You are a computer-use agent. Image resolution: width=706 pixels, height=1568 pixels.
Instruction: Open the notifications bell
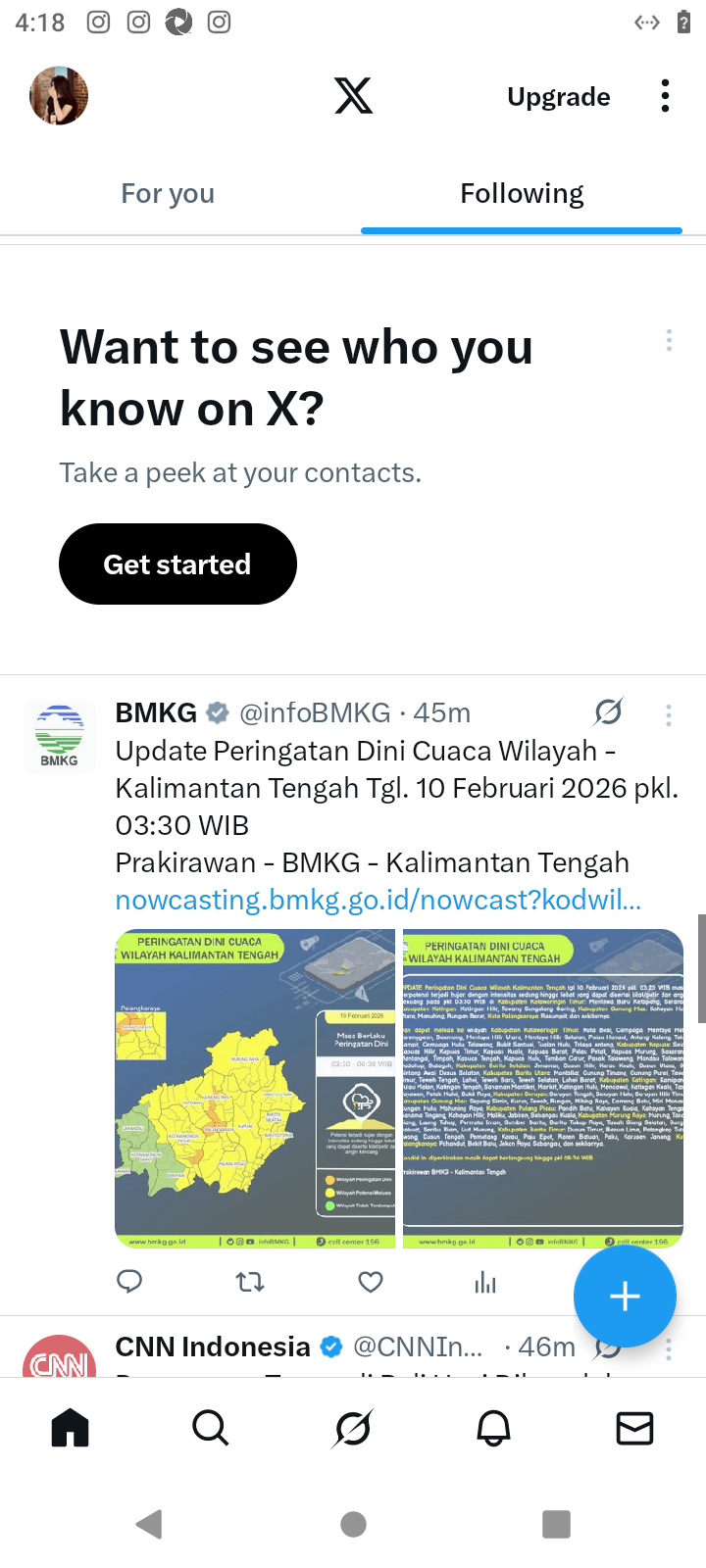pyautogui.click(x=493, y=1429)
